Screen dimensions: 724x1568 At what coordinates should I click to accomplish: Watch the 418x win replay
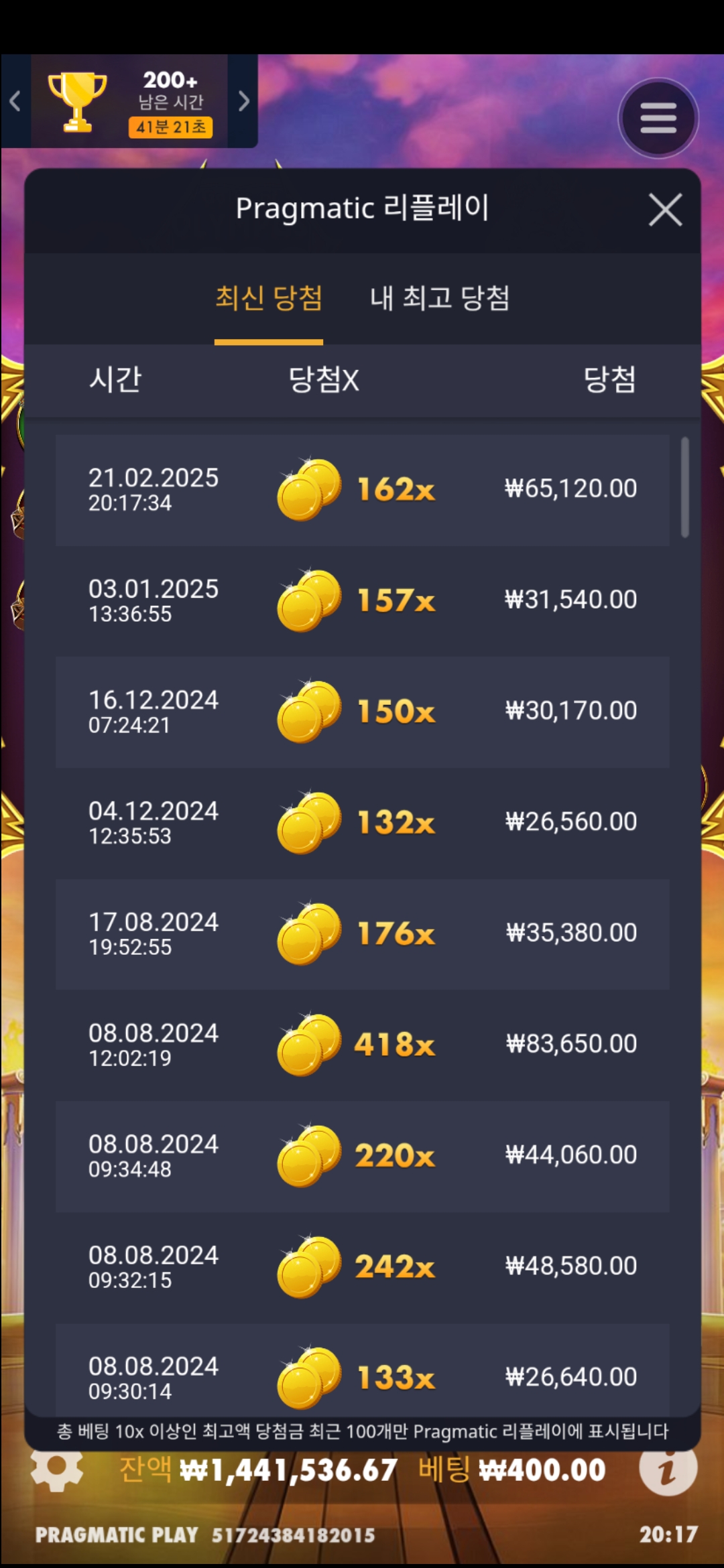pyautogui.click(x=362, y=1045)
